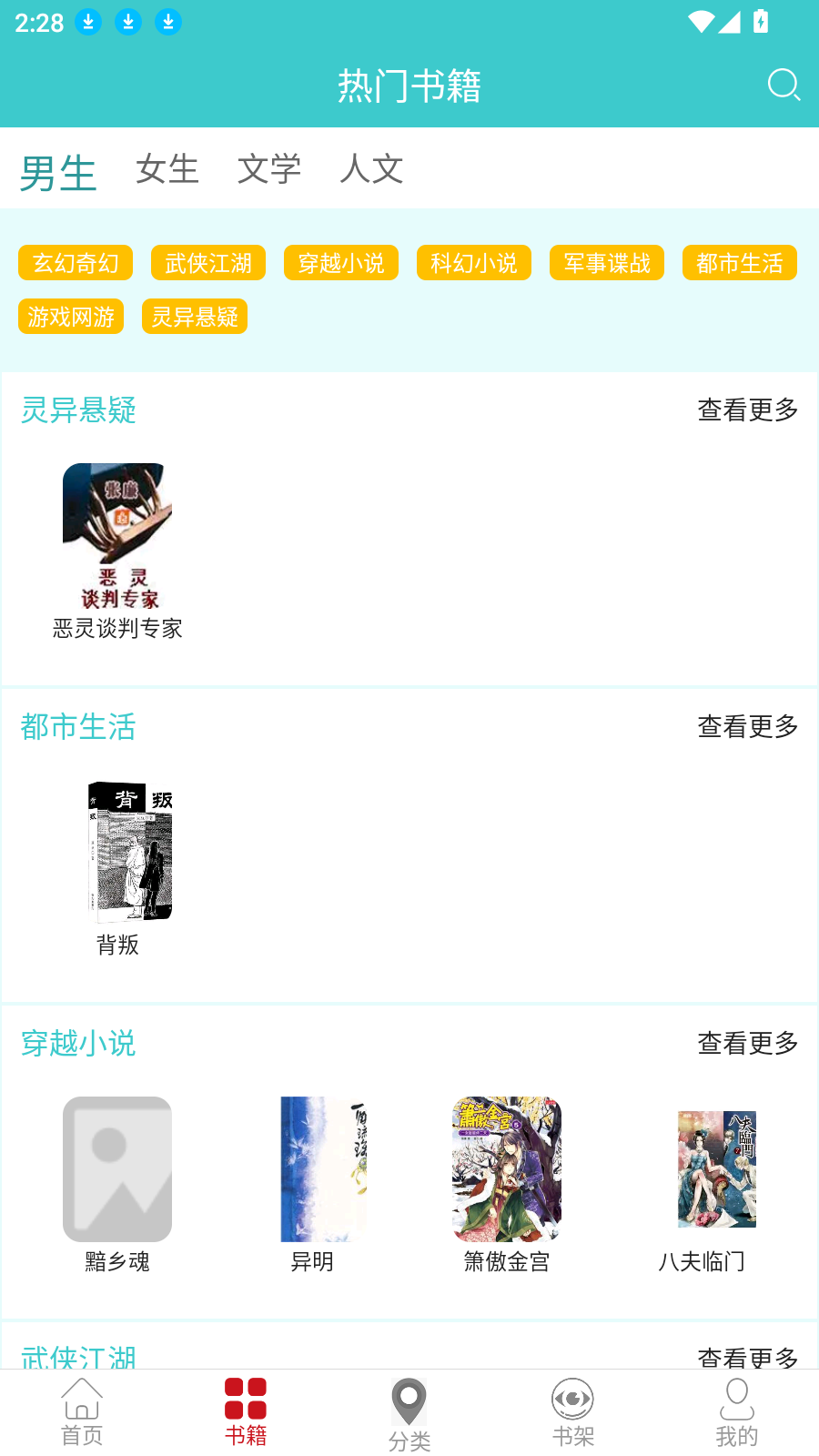
Task: Open the 分类 categories tab
Action: coord(409,1414)
